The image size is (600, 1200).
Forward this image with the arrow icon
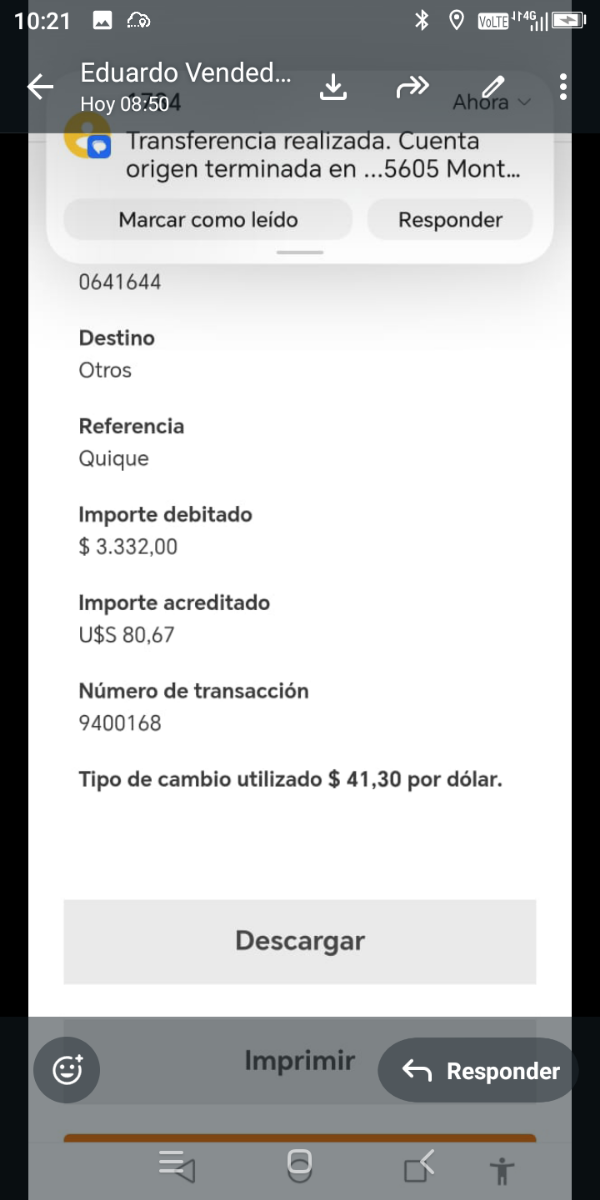412,88
